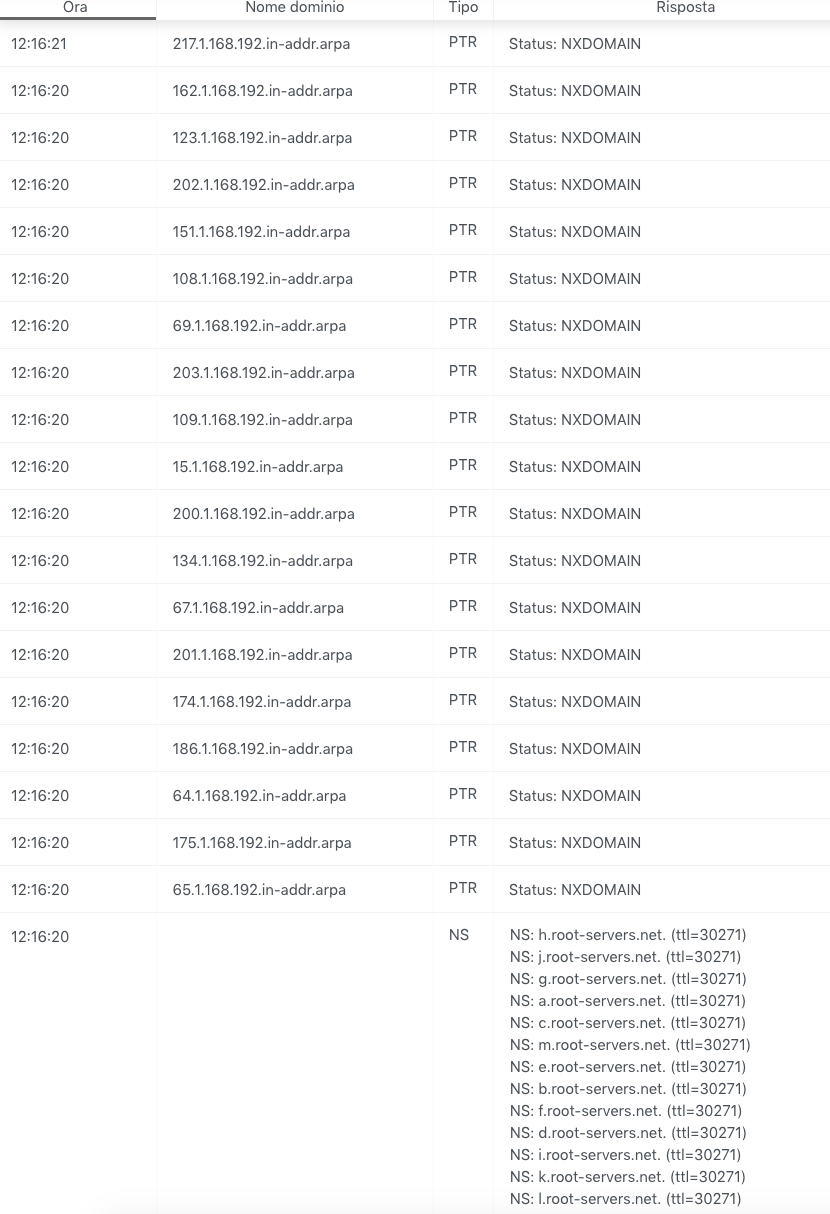Sort entries by Nome dominio header
This screenshot has width=830, height=1214.
[x=294, y=8]
